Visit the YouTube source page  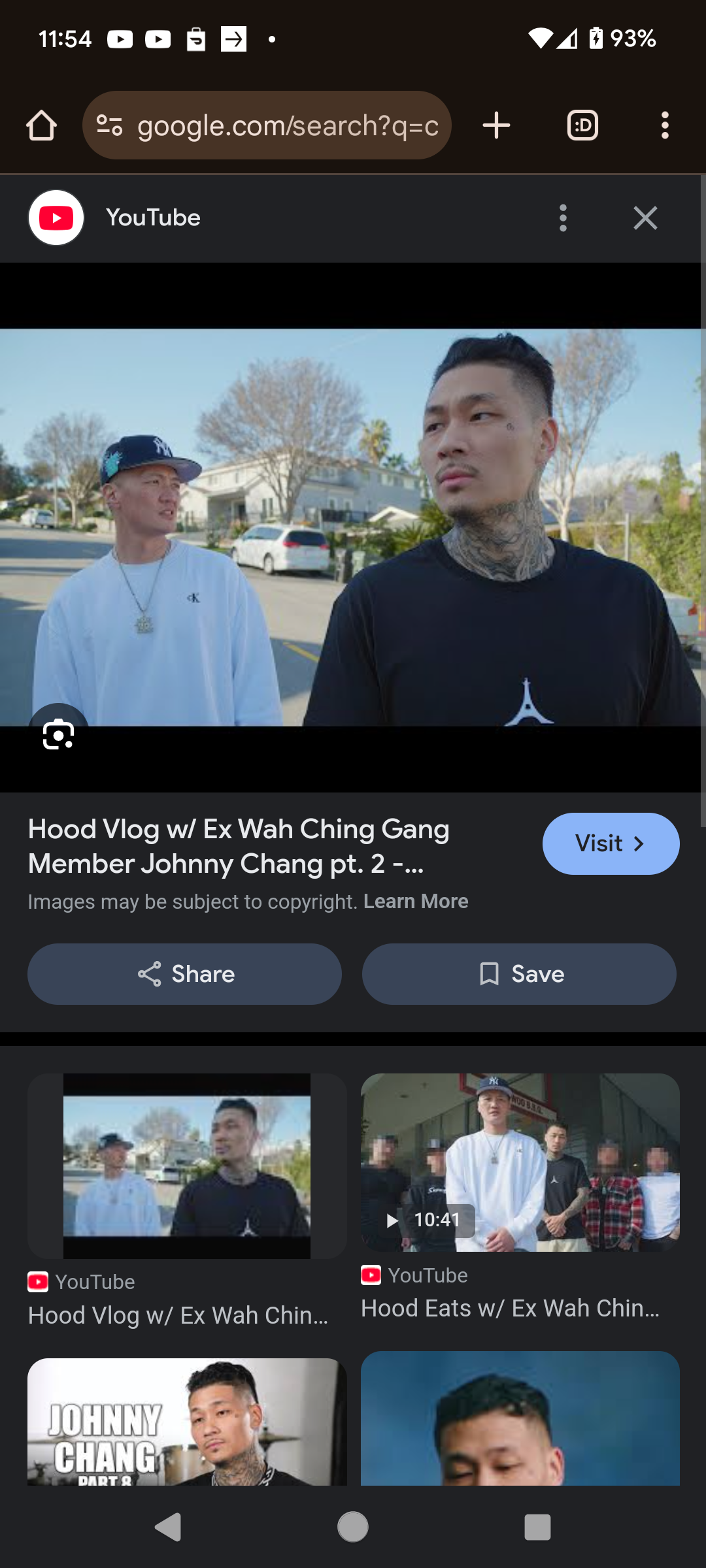(x=611, y=843)
